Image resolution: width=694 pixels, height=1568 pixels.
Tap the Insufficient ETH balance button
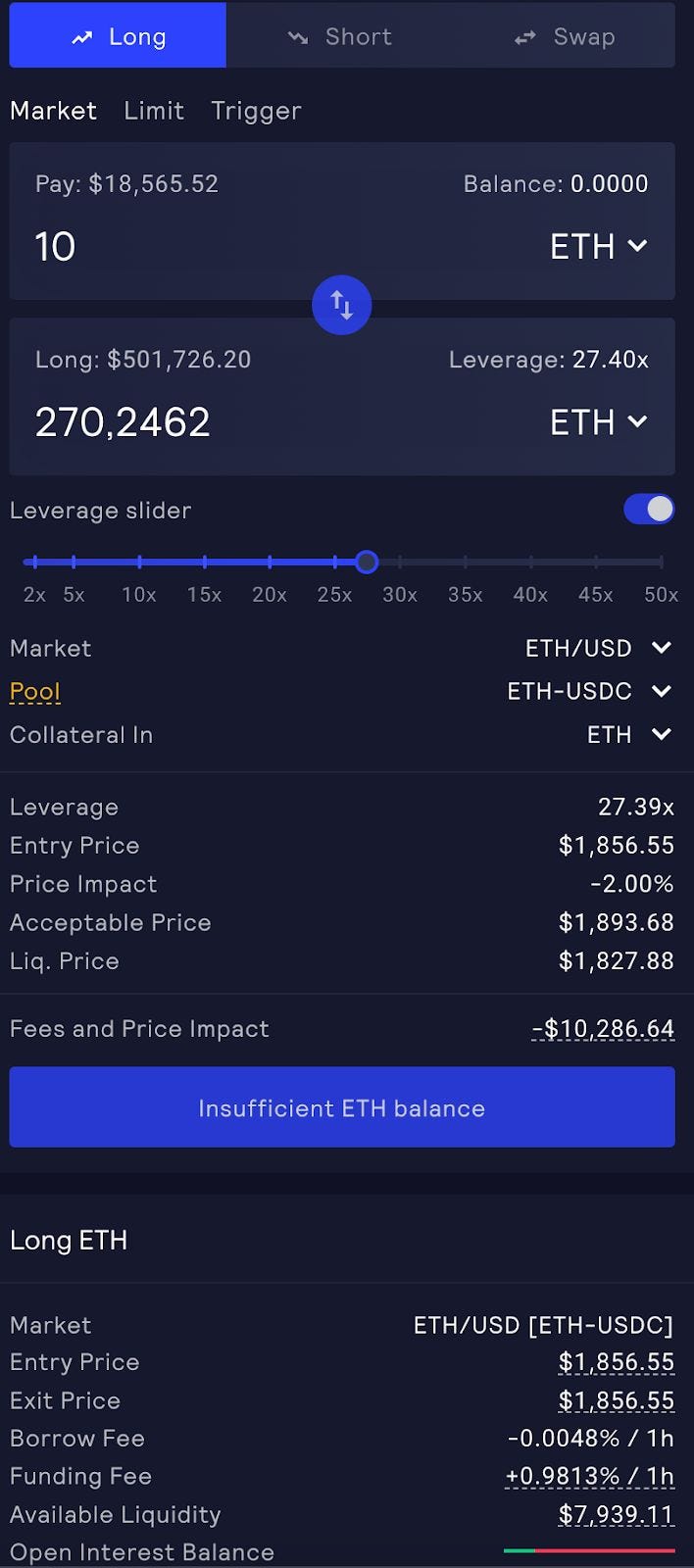click(x=342, y=1107)
